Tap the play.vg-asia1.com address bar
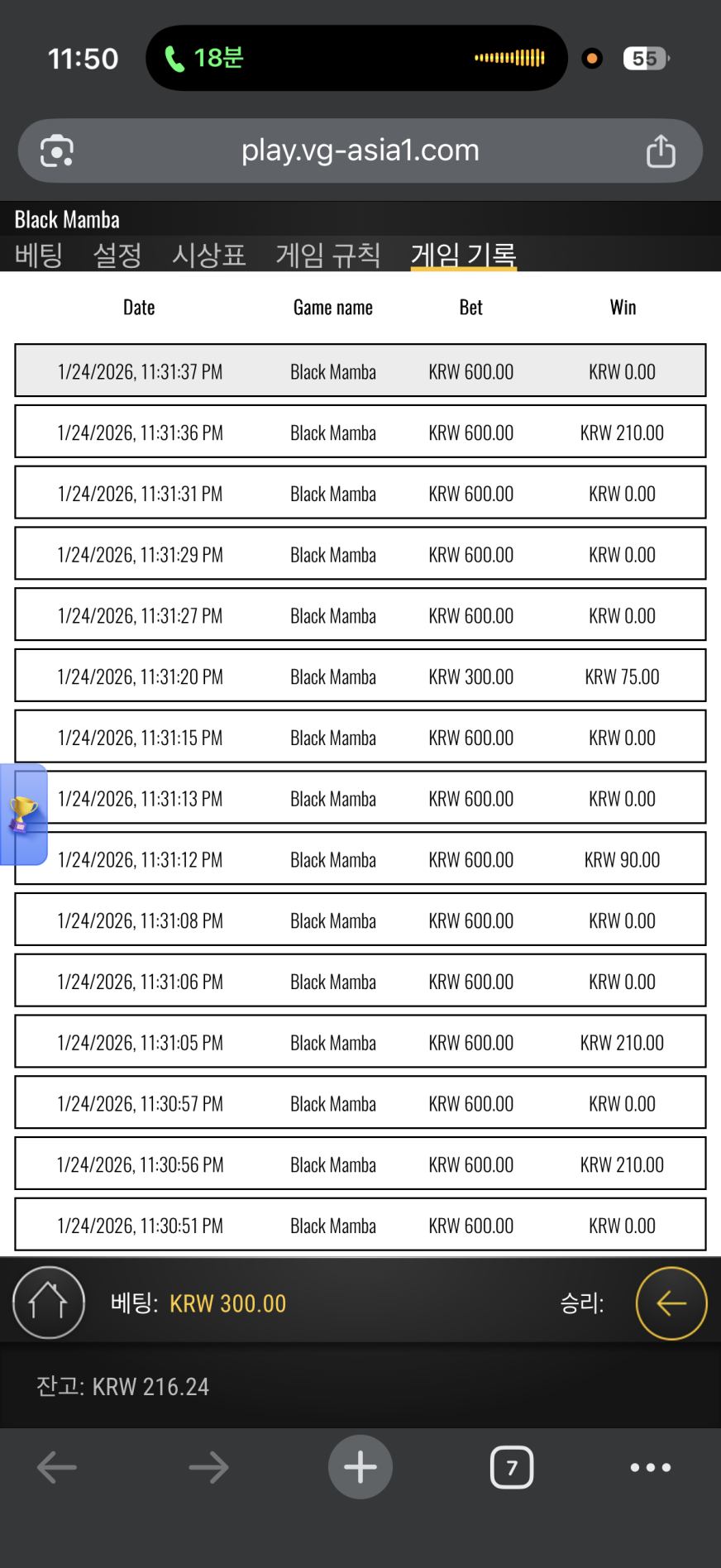 point(360,151)
